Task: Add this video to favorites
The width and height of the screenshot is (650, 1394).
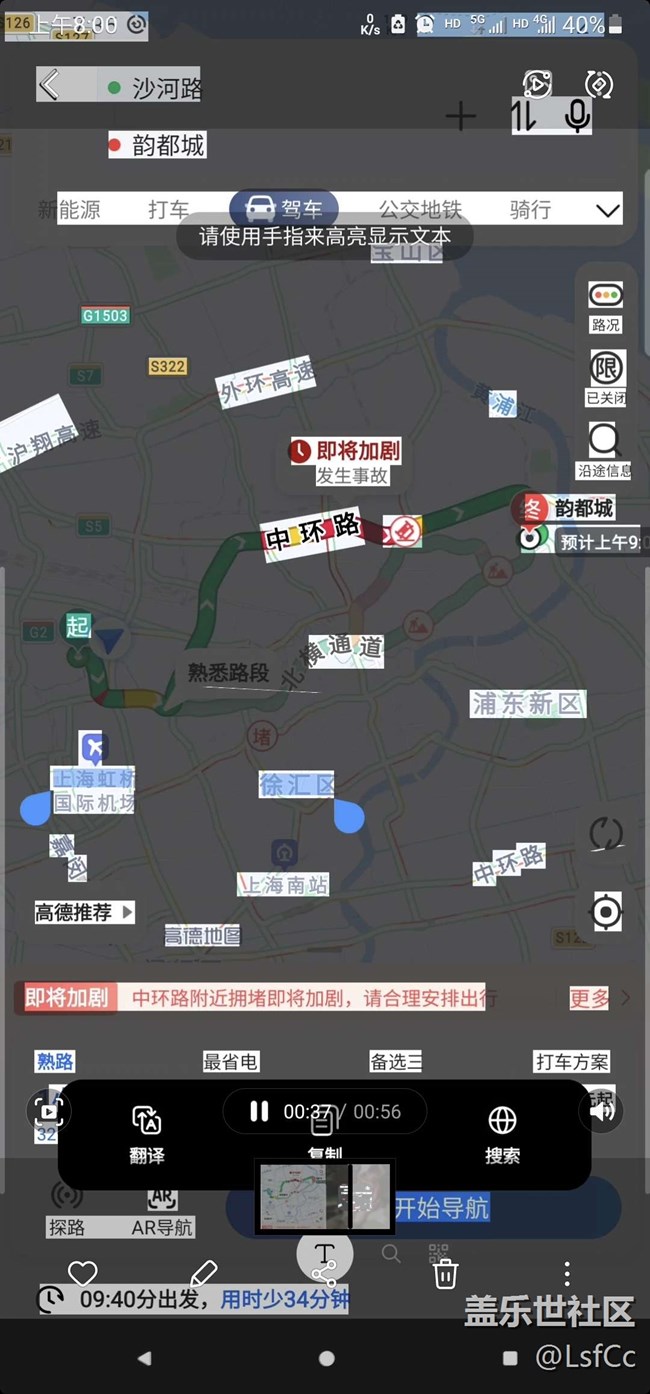Action: (x=82, y=1273)
